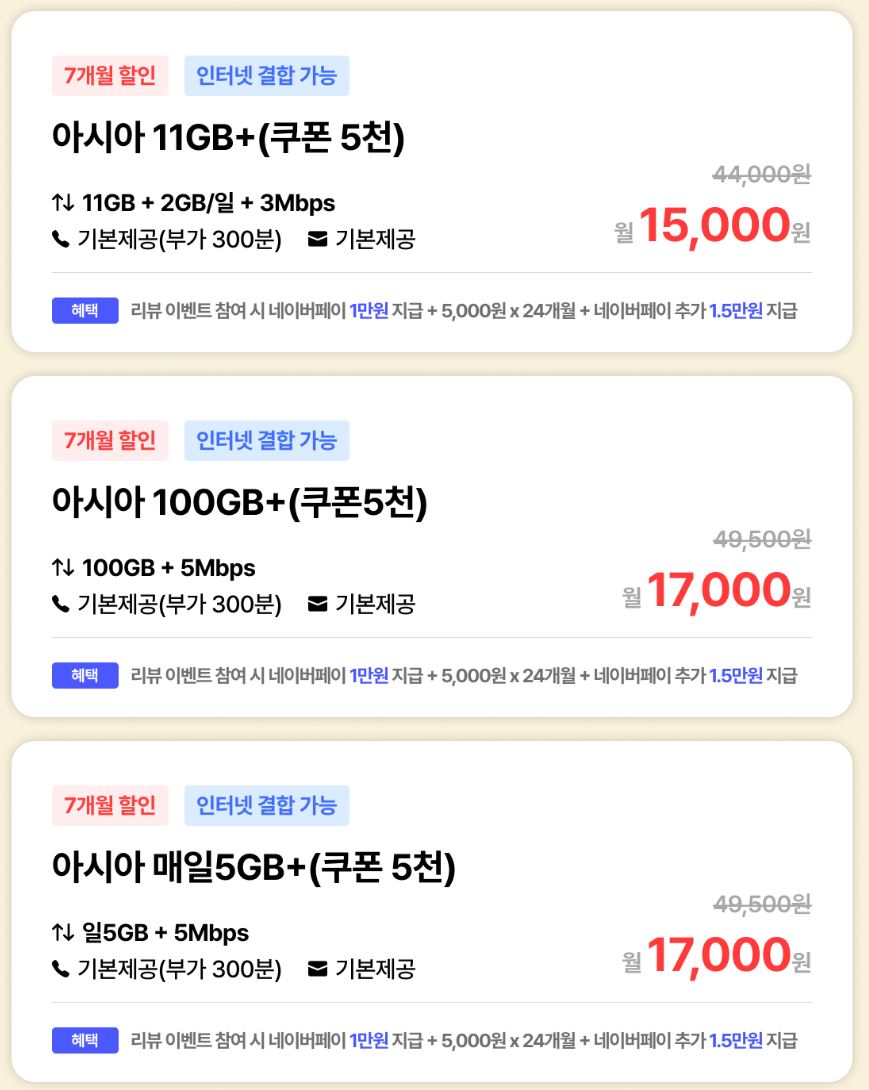The image size is (869, 1090).
Task: Open the 아시아 11GB+(쿠폰 5천) plan card
Action: click(229, 138)
